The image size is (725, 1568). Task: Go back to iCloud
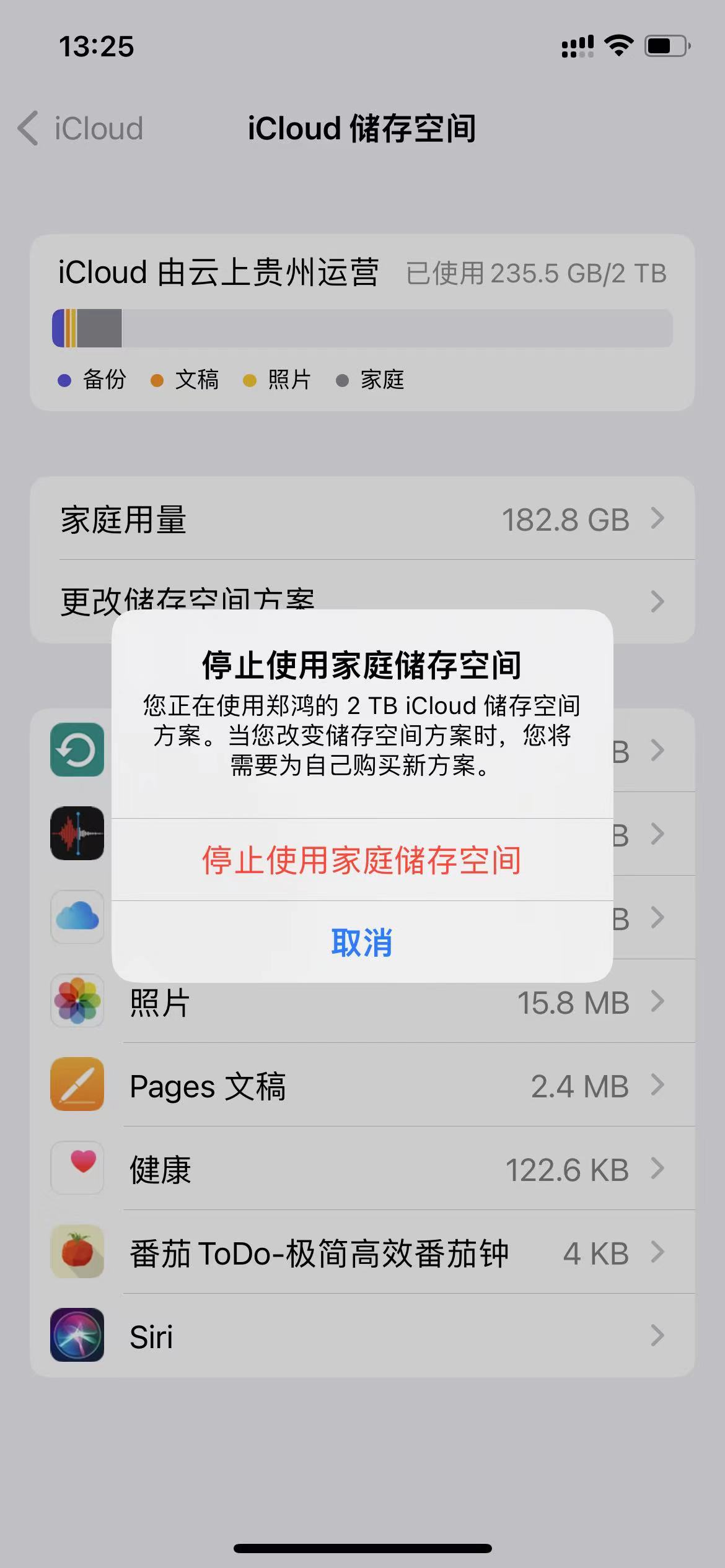[81, 129]
